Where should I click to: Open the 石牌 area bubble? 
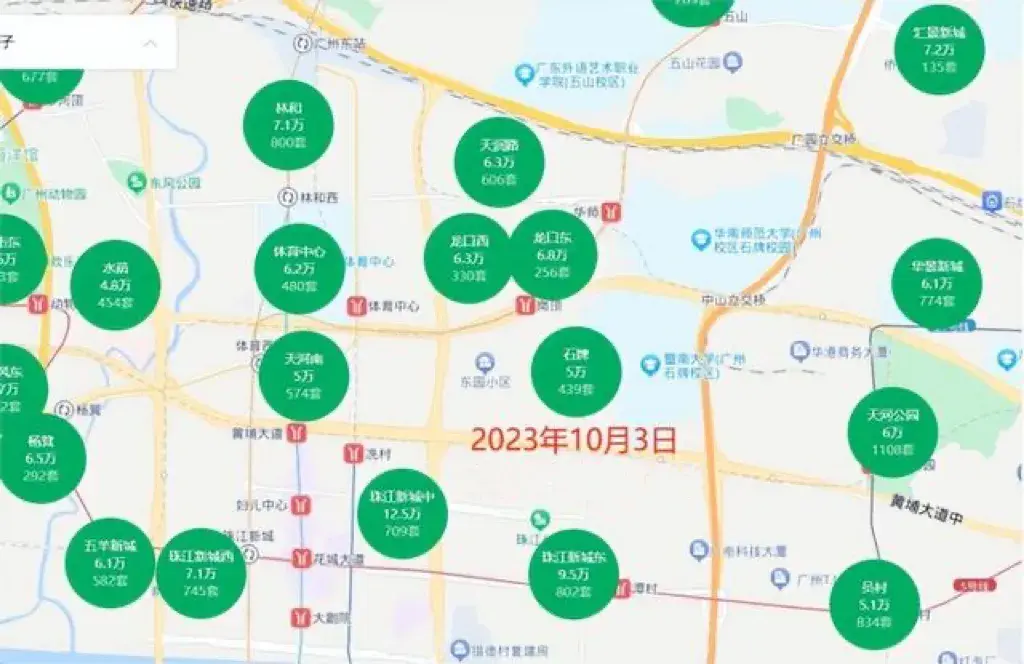click(576, 371)
